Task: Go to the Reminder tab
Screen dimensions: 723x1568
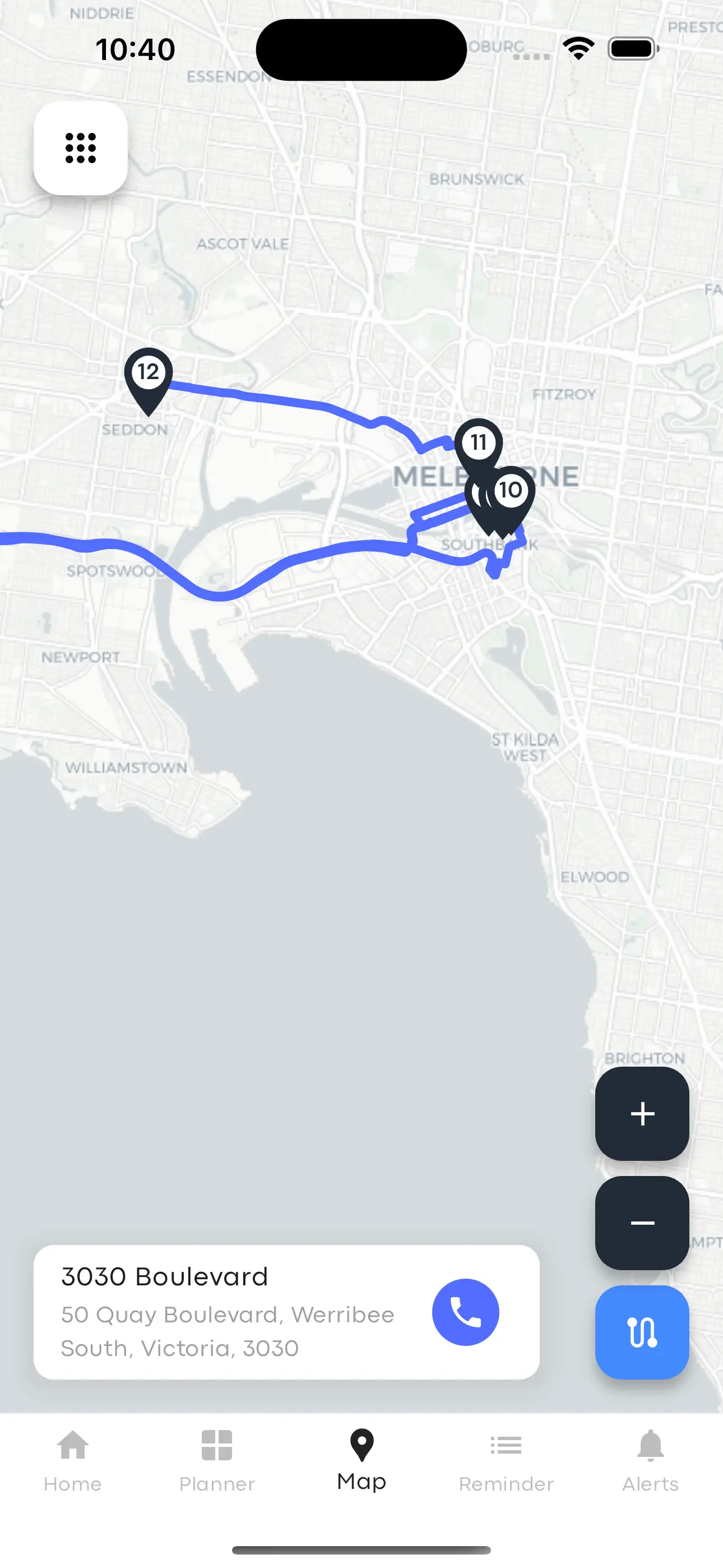Action: pos(506,1461)
